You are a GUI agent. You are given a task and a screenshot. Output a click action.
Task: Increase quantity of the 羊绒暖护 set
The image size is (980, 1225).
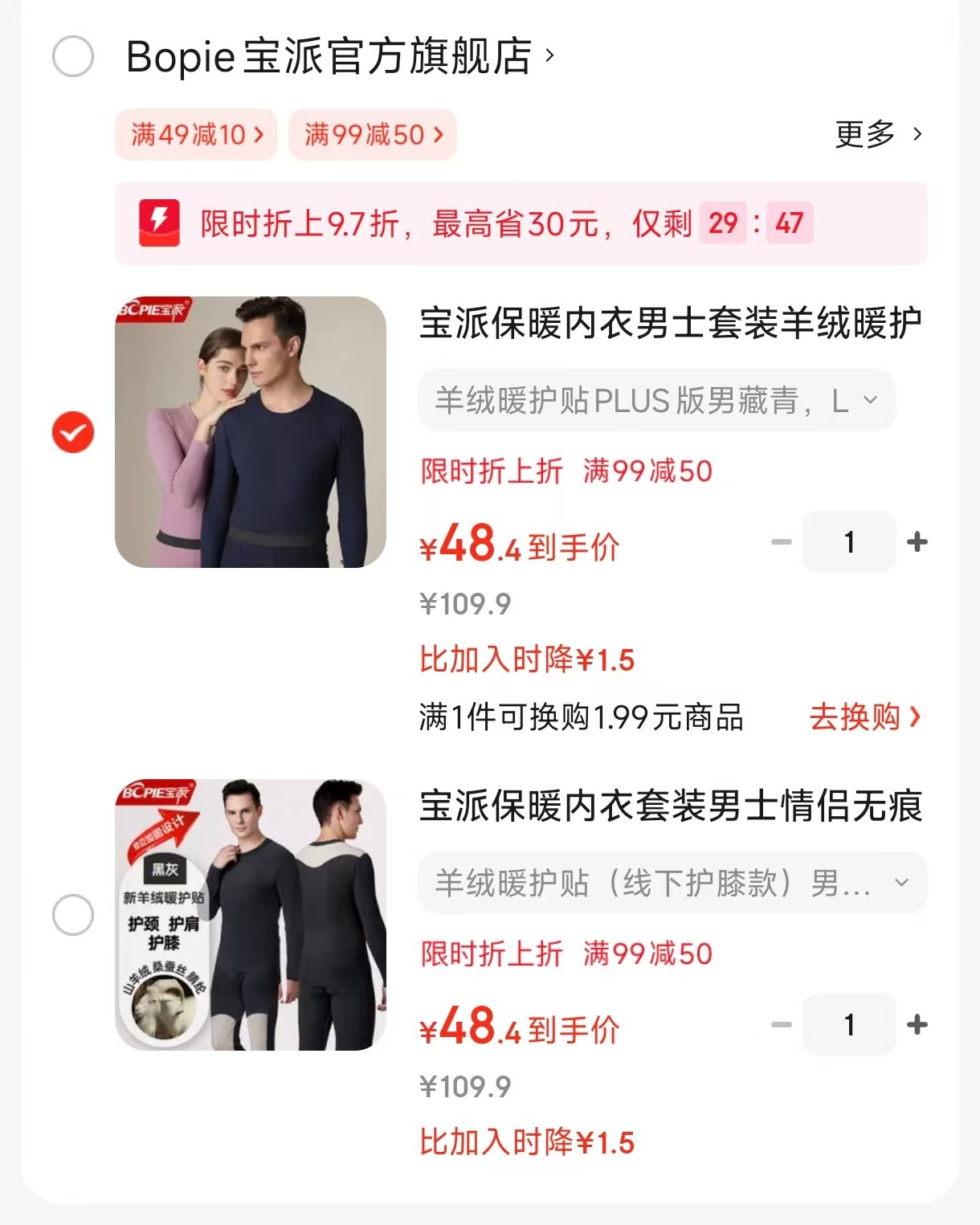tap(917, 542)
